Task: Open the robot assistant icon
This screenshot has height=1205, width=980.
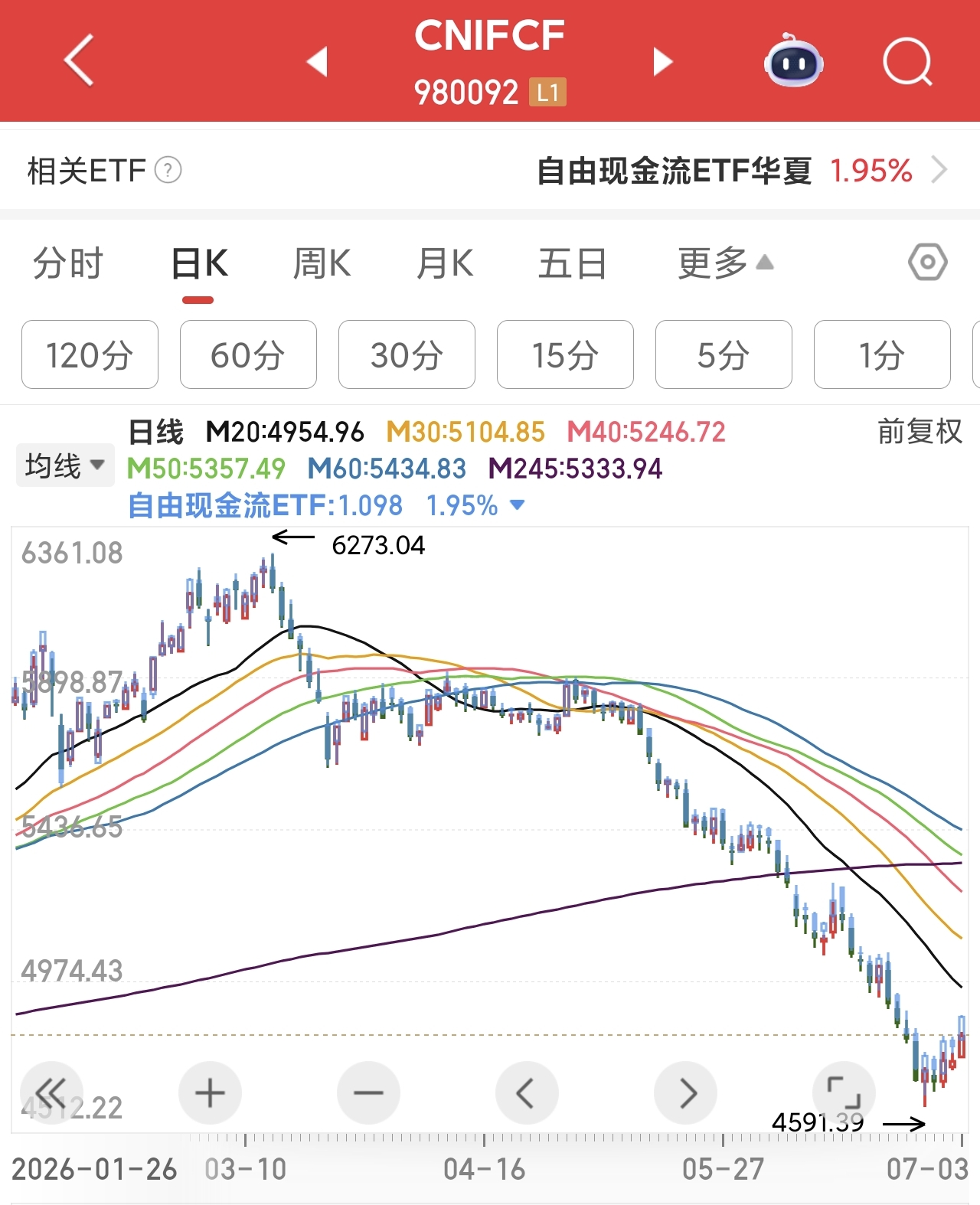Action: point(794,60)
